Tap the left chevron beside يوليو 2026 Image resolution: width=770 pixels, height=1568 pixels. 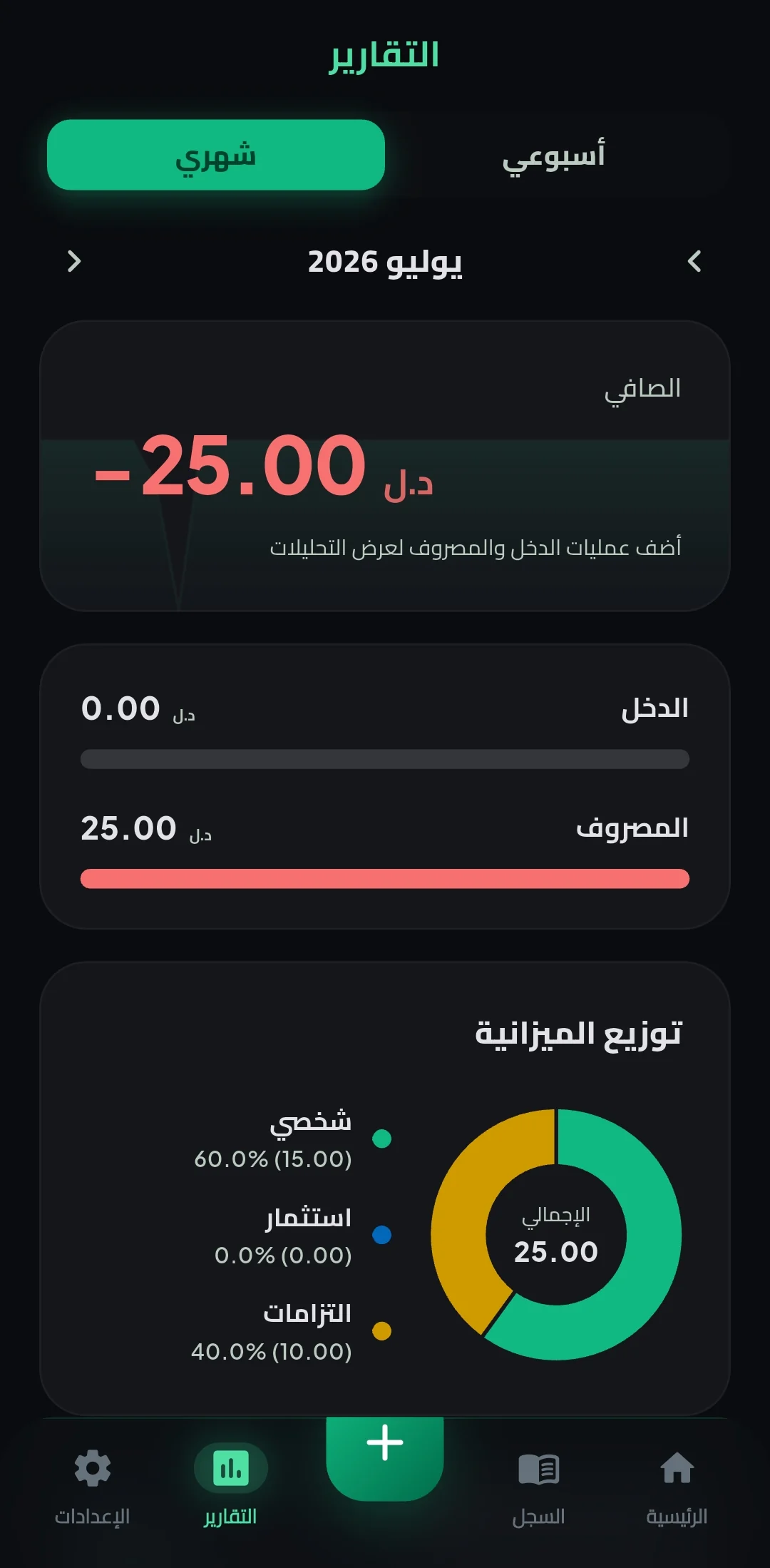point(74,261)
